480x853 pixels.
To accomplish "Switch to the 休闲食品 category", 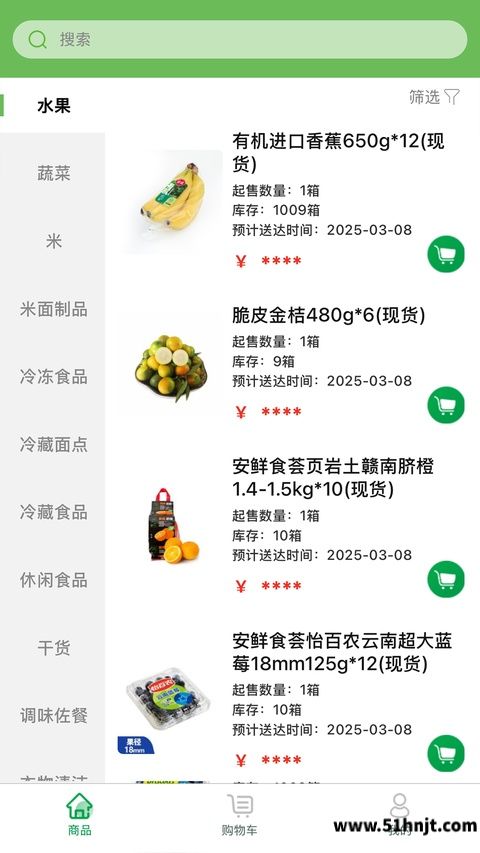I will (x=53, y=580).
